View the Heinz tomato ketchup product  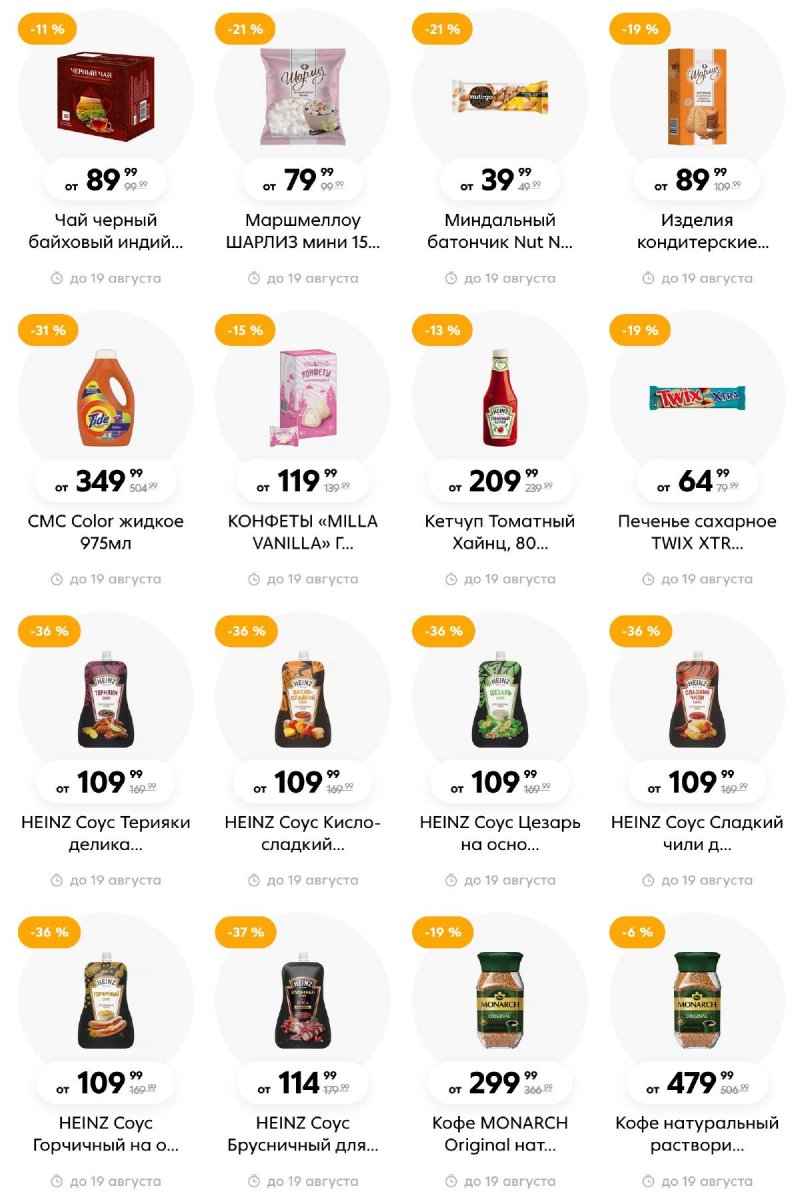(x=499, y=398)
